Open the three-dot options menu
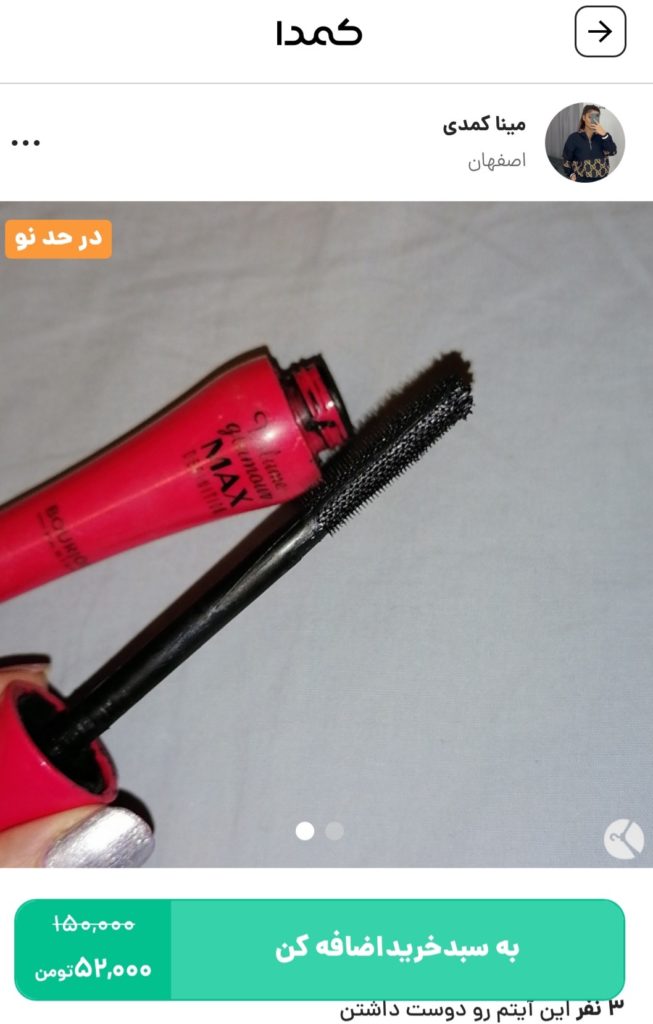The image size is (653, 1024). pos(26,142)
